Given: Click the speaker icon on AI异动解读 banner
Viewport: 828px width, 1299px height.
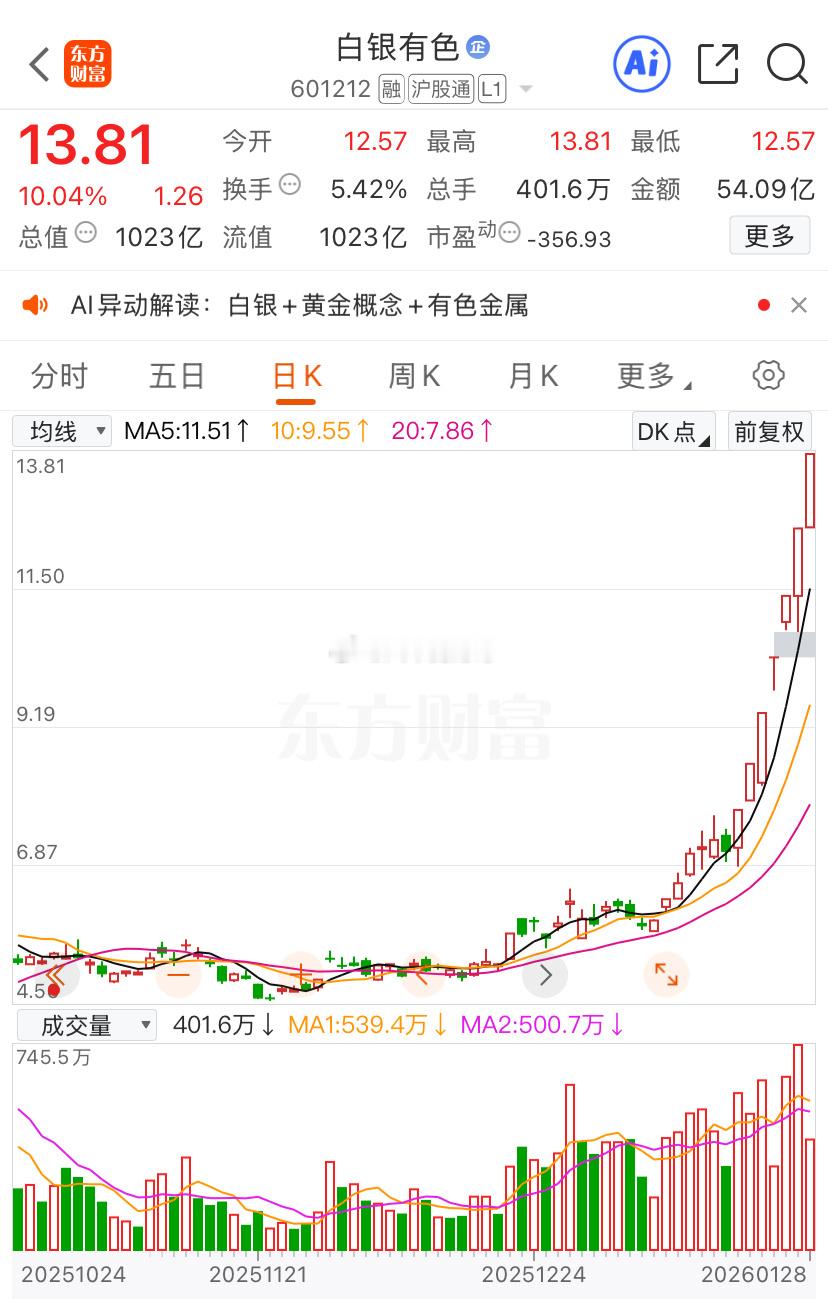Looking at the screenshot, I should (39, 305).
